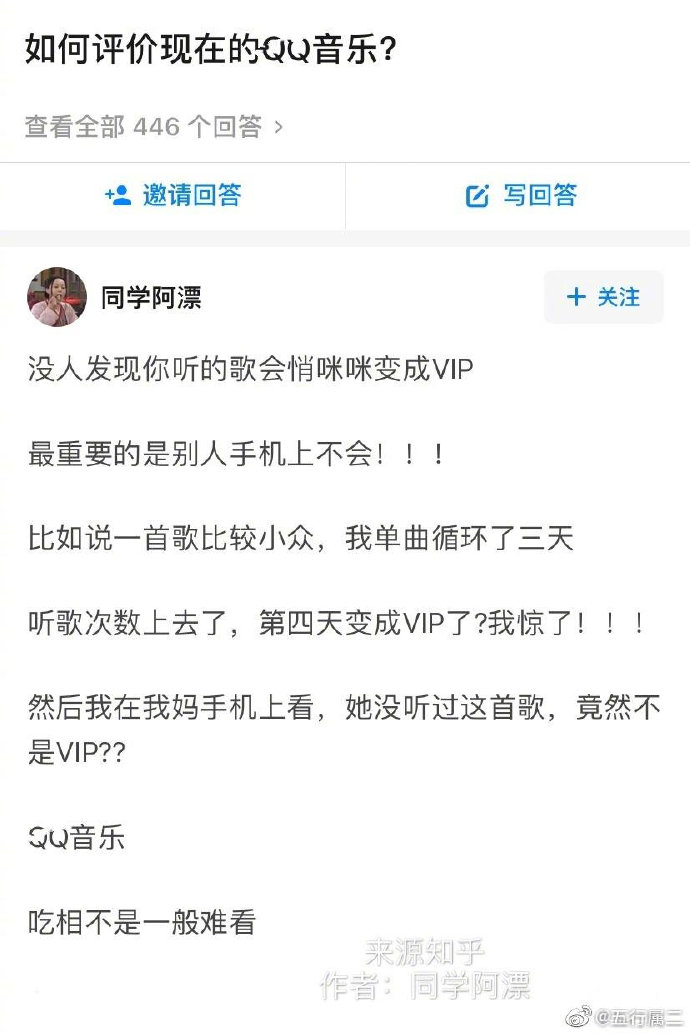
Task: Write an answer via 写回答
Action: click(522, 195)
